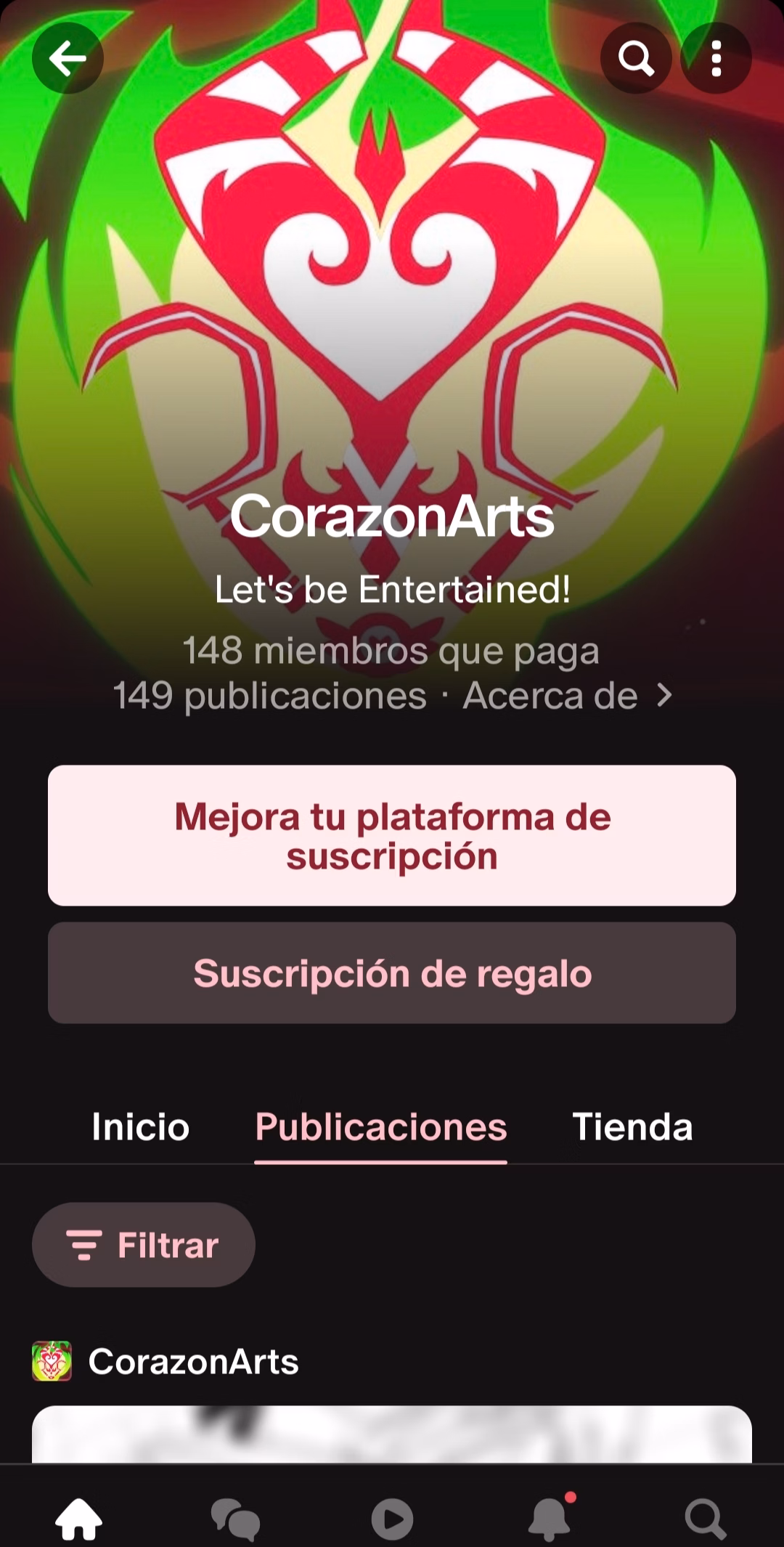Open the three-dot overflow menu
The height and width of the screenshot is (1547, 784).
coord(716,58)
